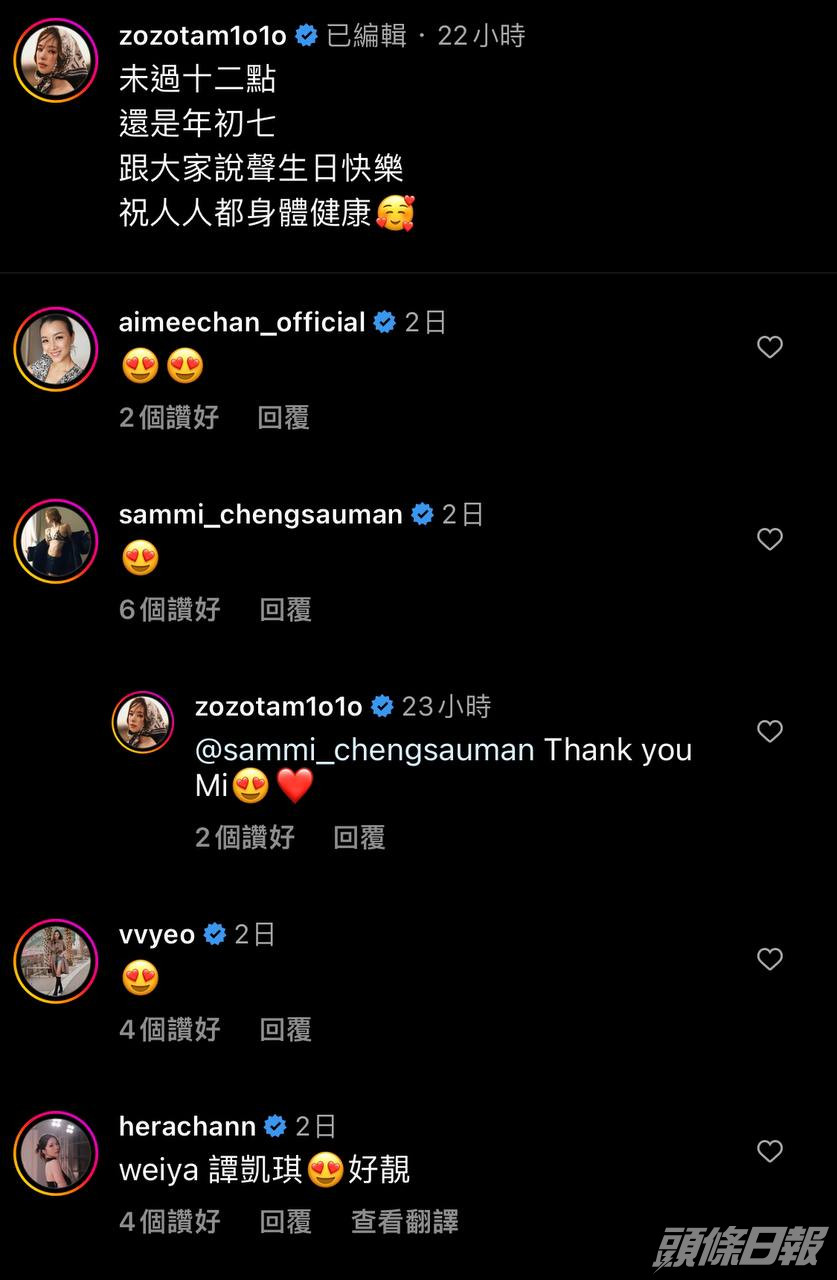This screenshot has width=837, height=1280.
Task: Reply to herachann's comment
Action: 285,1221
